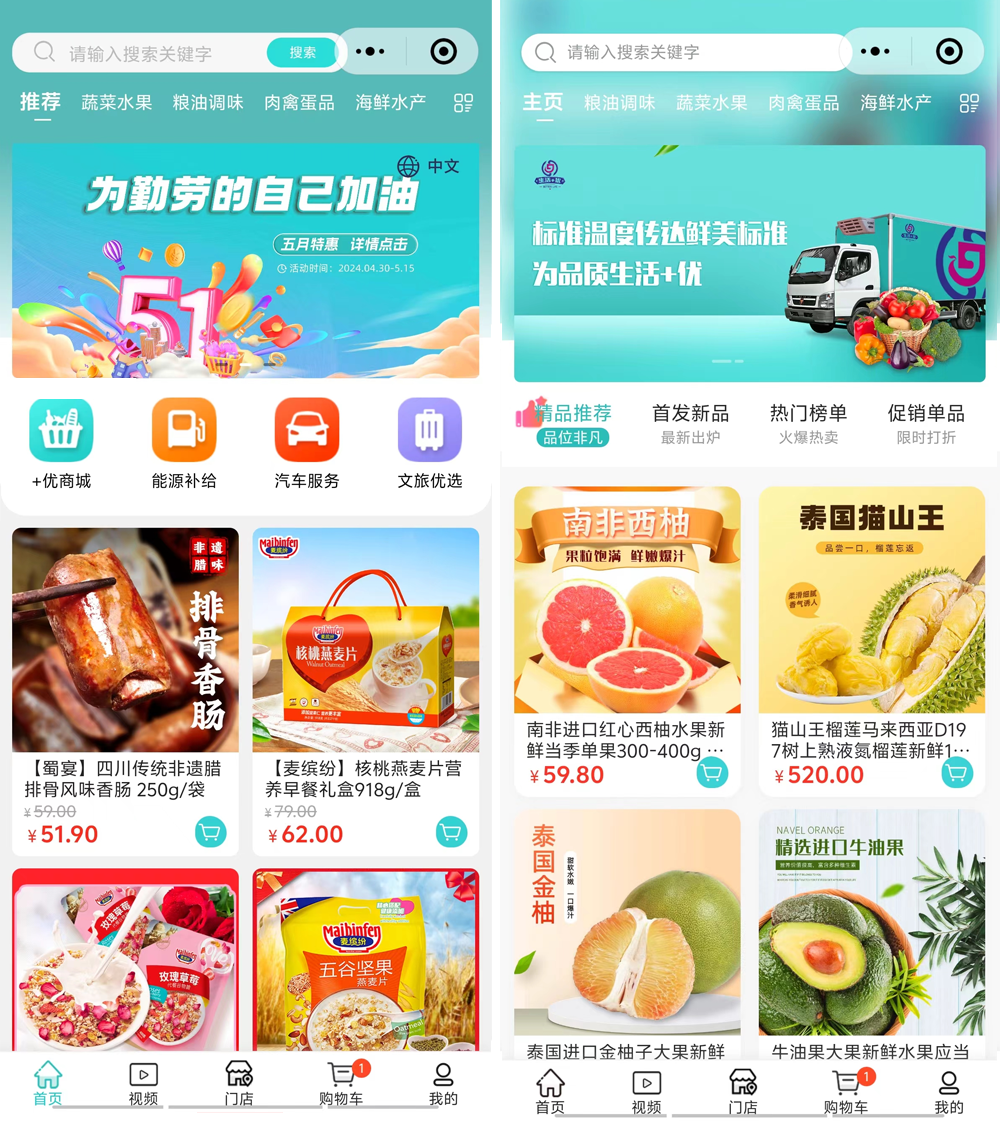View the 精选进口牛油果 product
The width and height of the screenshot is (1004, 1138).
[x=871, y=922]
